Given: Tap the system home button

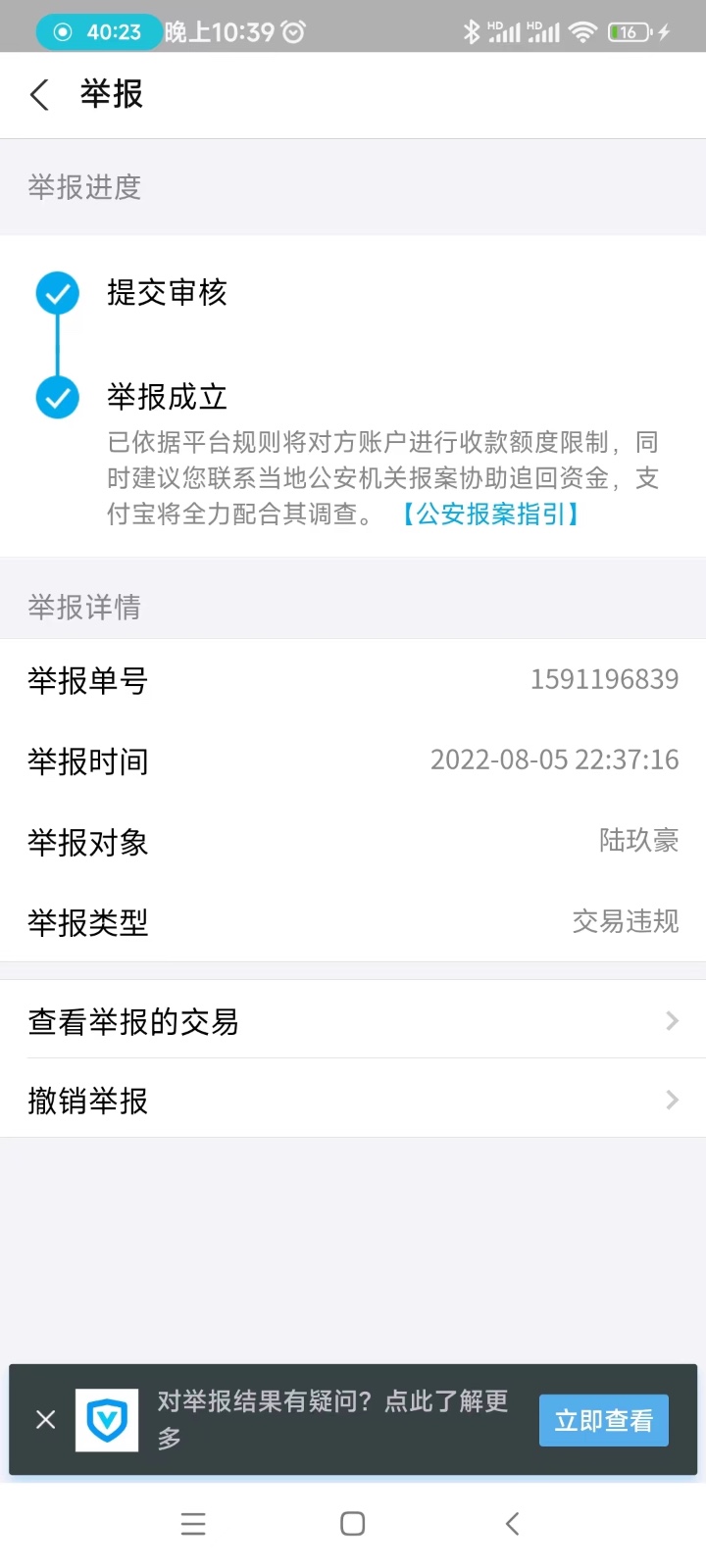Looking at the screenshot, I should (352, 1523).
